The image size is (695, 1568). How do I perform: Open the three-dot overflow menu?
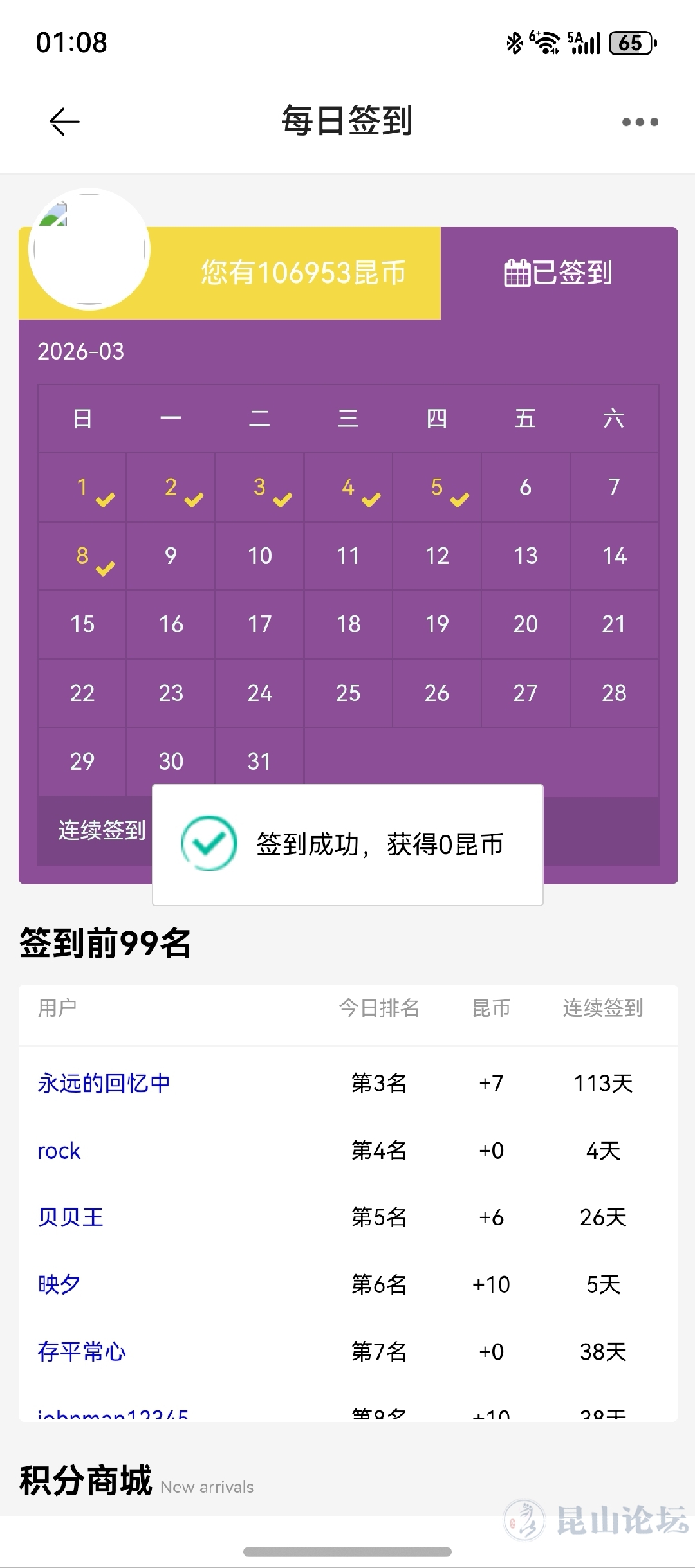point(640,122)
